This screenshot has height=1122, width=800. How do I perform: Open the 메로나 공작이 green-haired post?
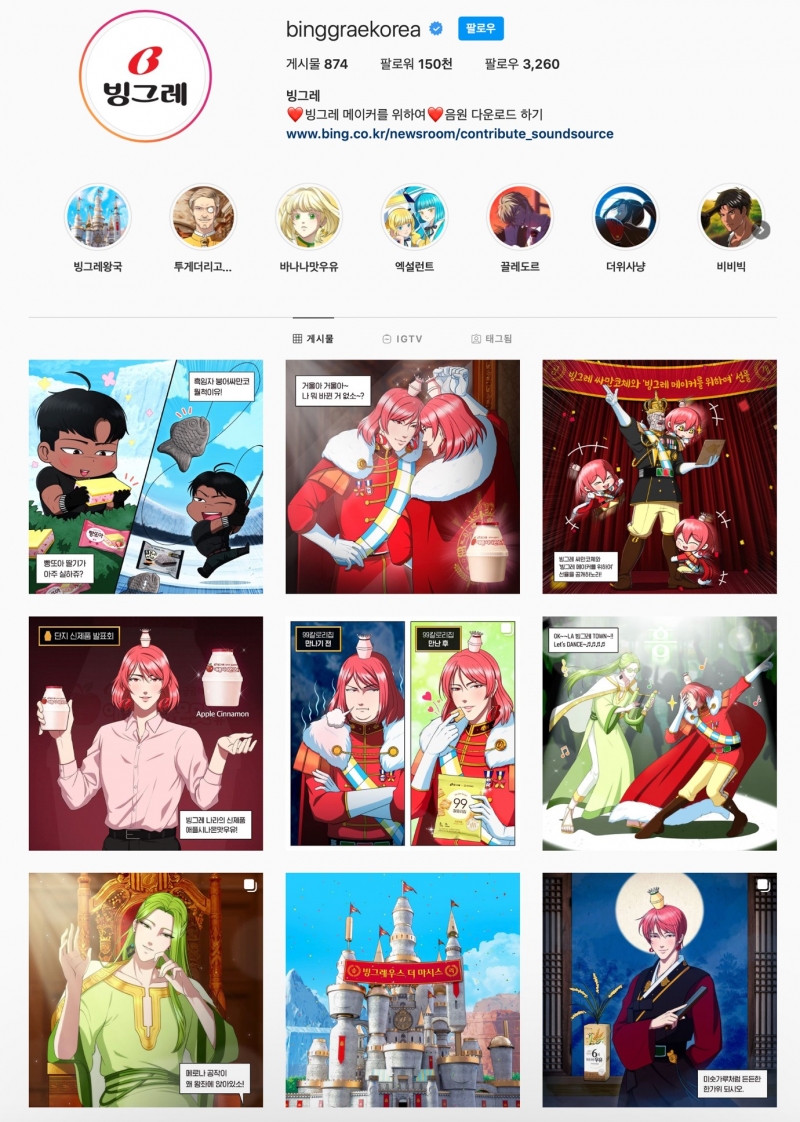[146, 989]
